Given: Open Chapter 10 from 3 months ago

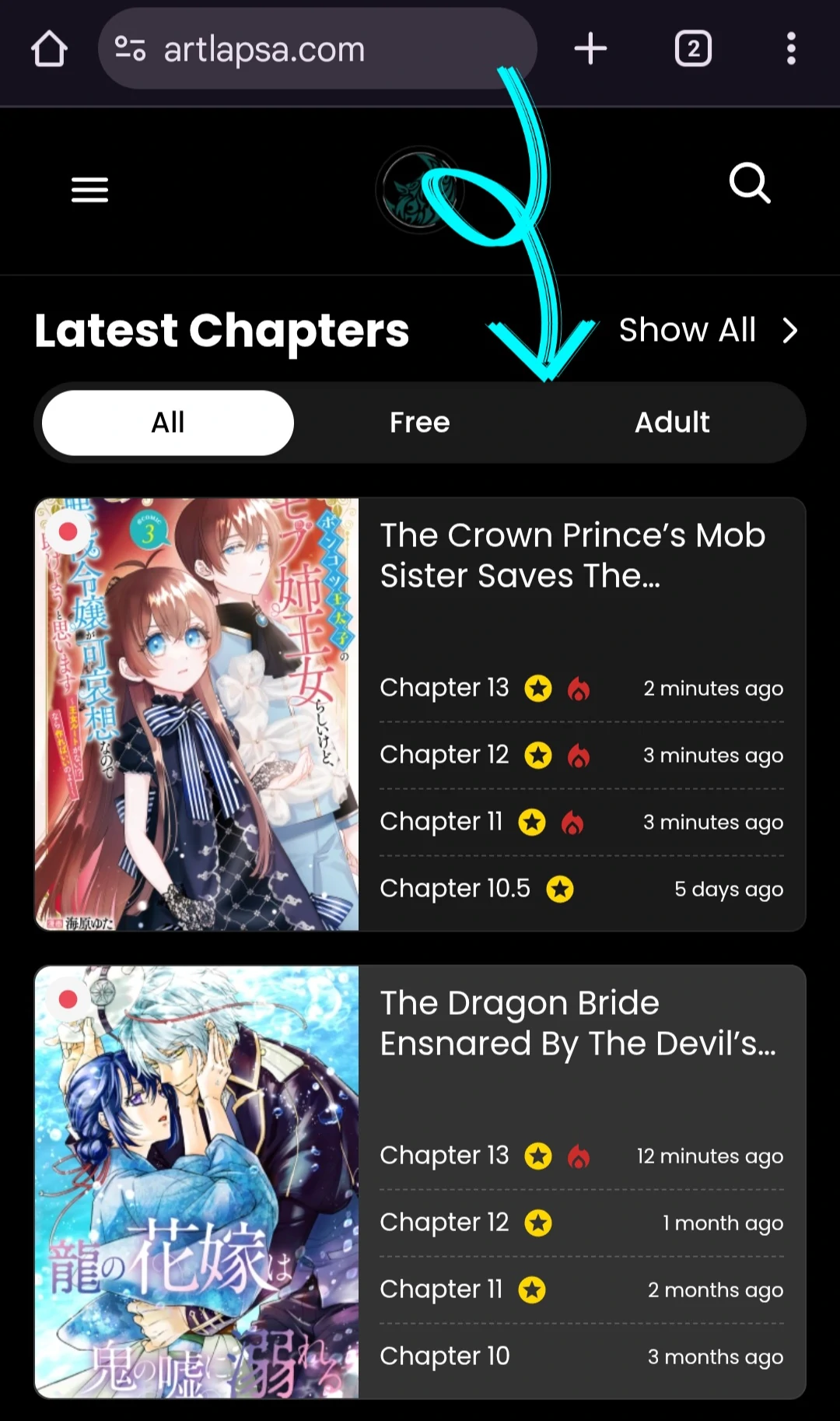Looking at the screenshot, I should pos(444,1356).
